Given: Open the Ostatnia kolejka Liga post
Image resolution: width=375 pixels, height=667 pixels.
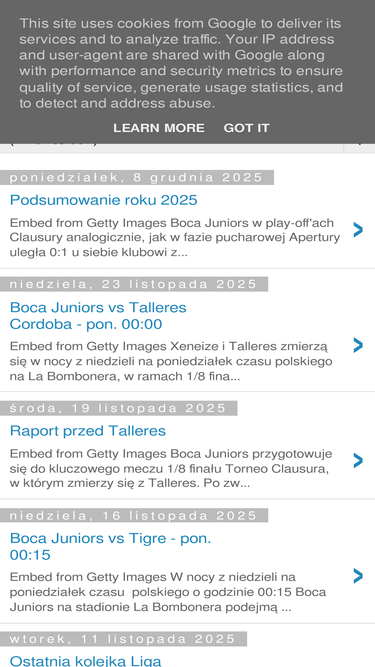Looking at the screenshot, I should pos(85,661).
